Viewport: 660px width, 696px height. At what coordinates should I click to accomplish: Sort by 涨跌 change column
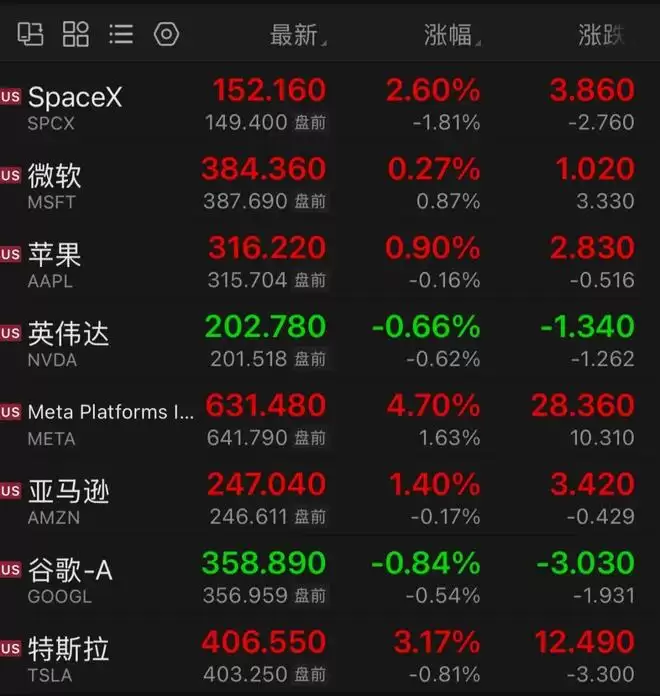click(x=601, y=35)
